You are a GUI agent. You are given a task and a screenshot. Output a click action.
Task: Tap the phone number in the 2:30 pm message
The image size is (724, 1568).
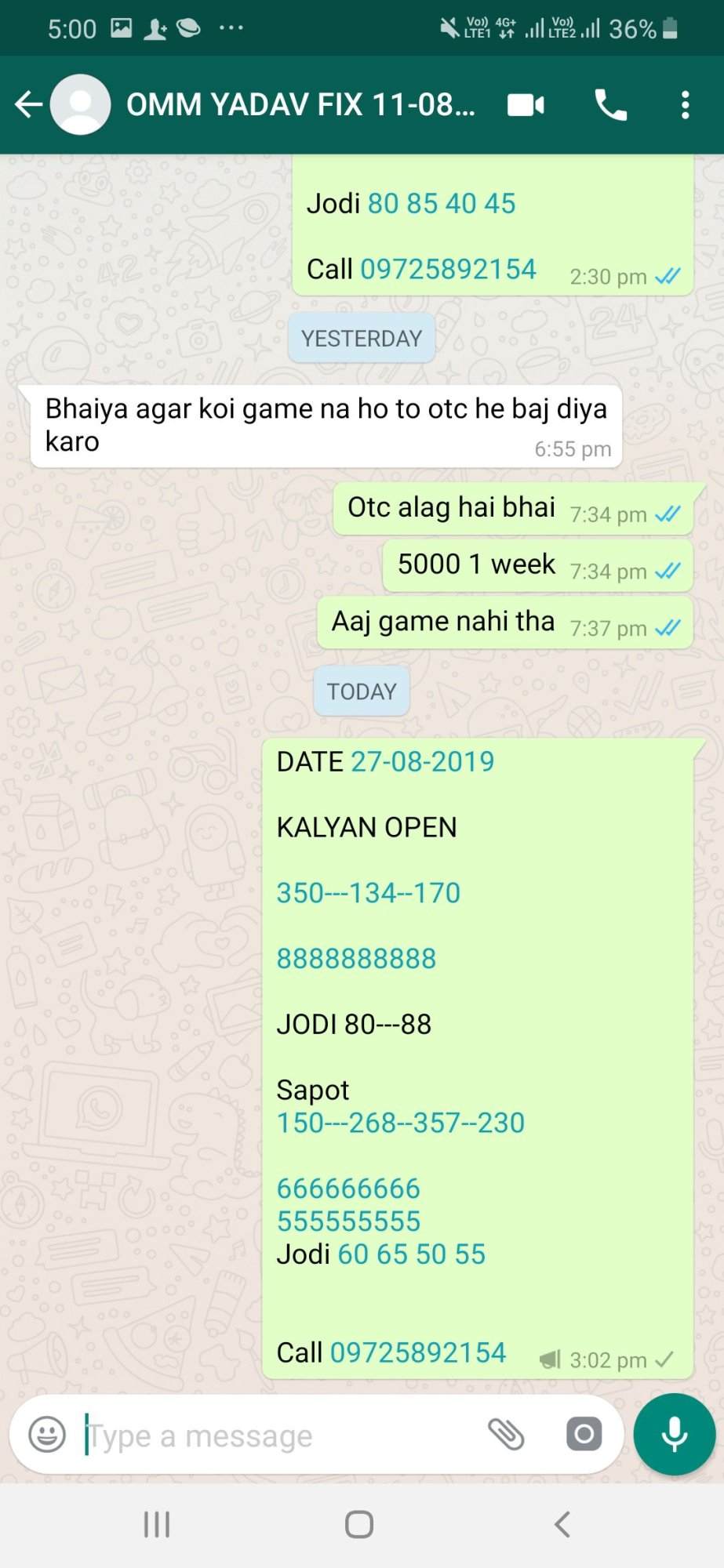[448, 269]
